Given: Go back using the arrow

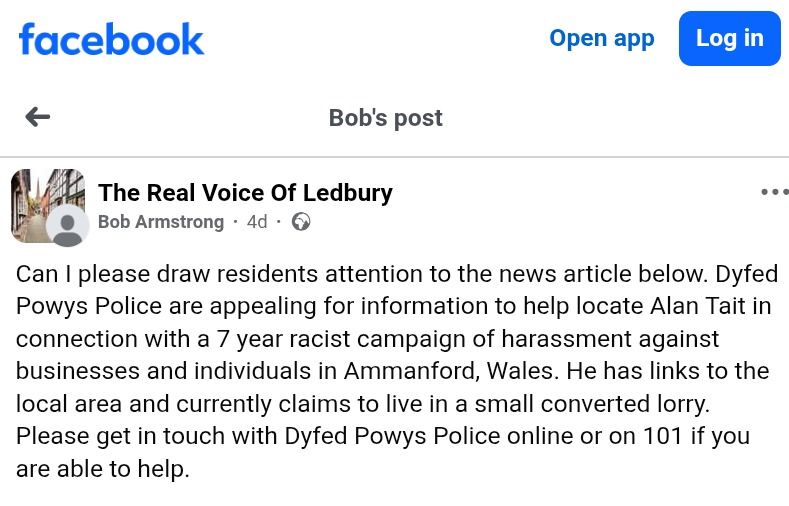Looking at the screenshot, I should click(38, 117).
